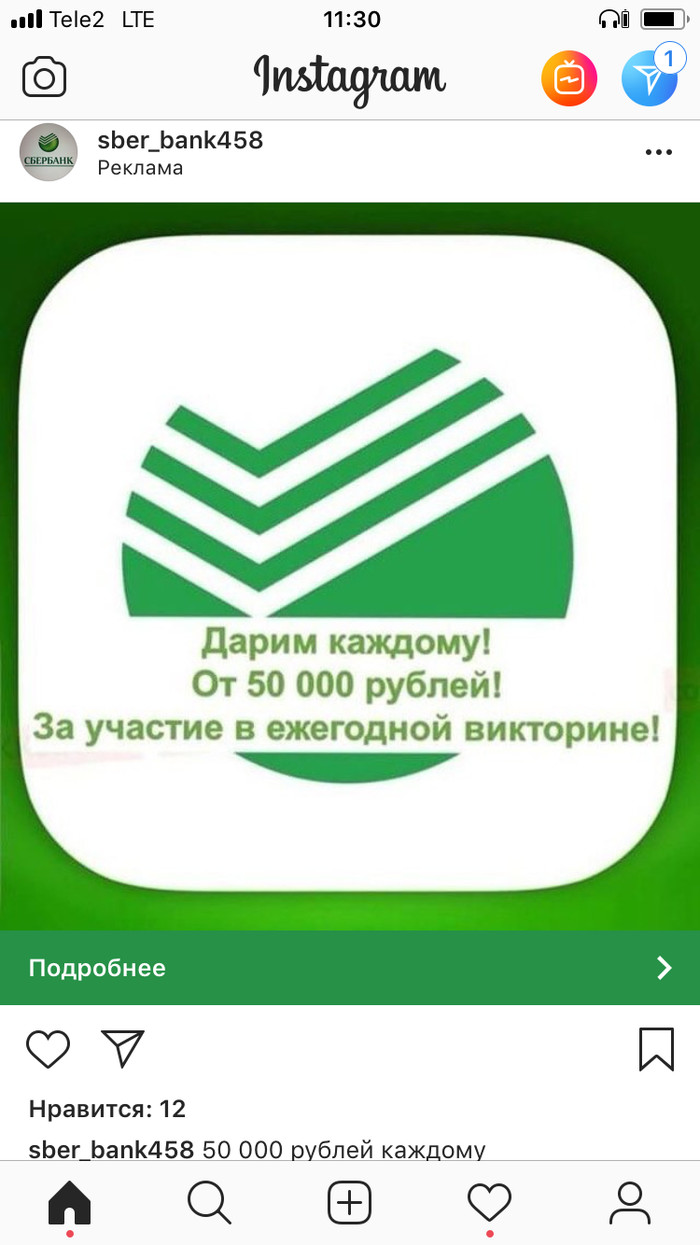This screenshot has height=1245, width=700.
Task: Open the camera from the top bar
Action: tap(44, 77)
